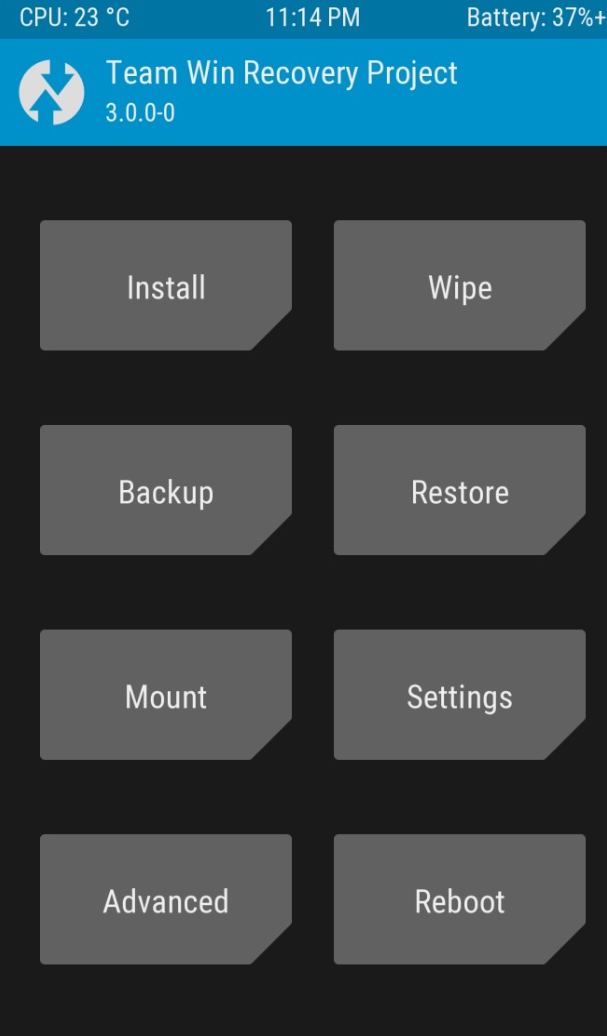Open the Install menu
This screenshot has width=607, height=1036.
tap(165, 287)
